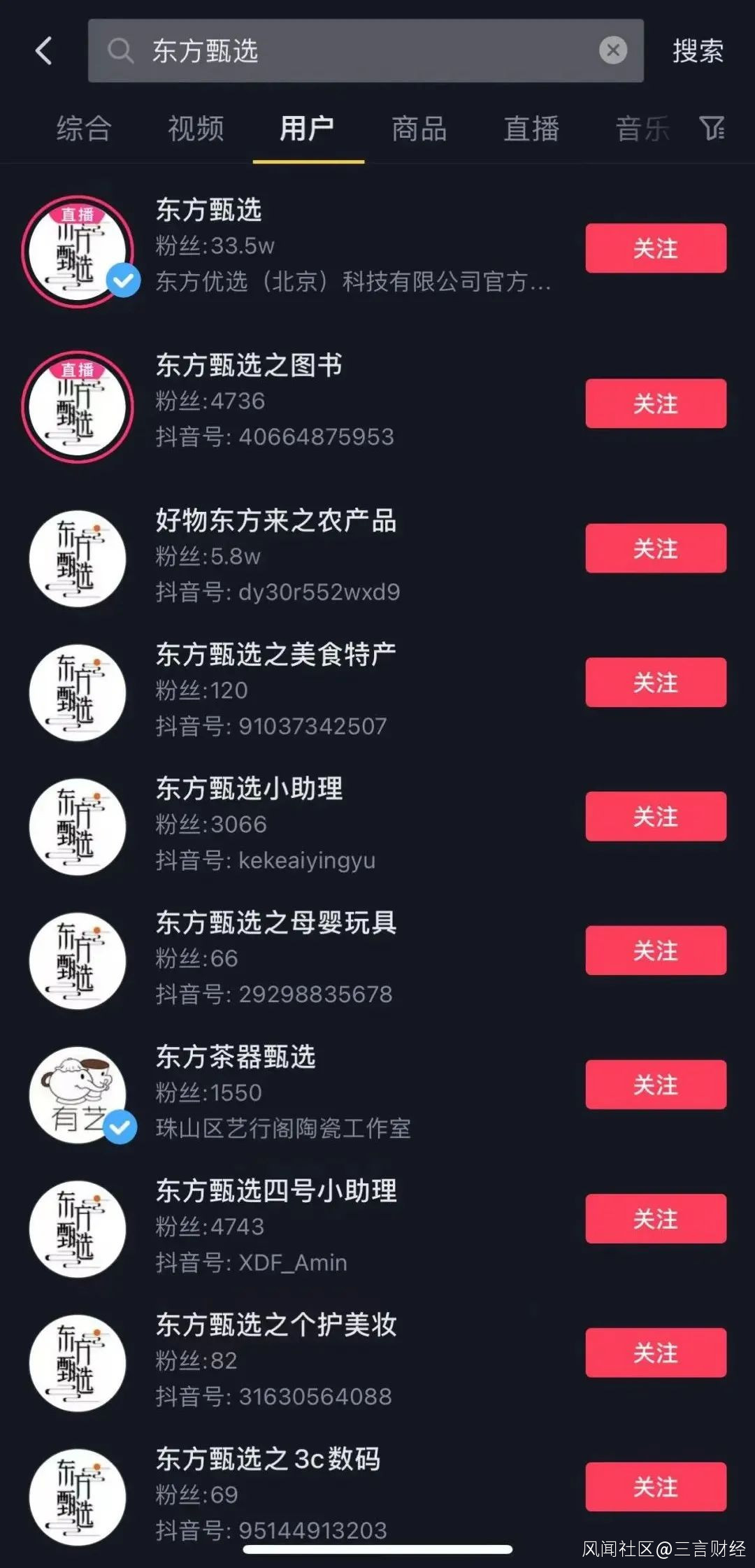The image size is (755, 1568).
Task: Follow 东方甄选四号小助理
Action: (656, 1219)
